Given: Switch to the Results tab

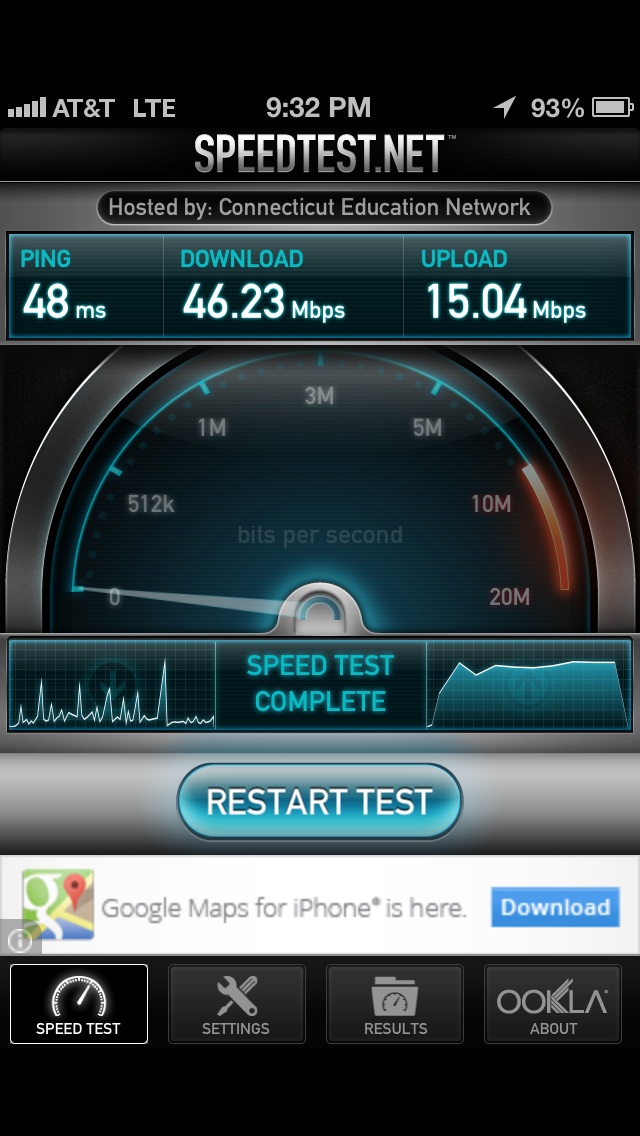Looking at the screenshot, I should point(395,1003).
